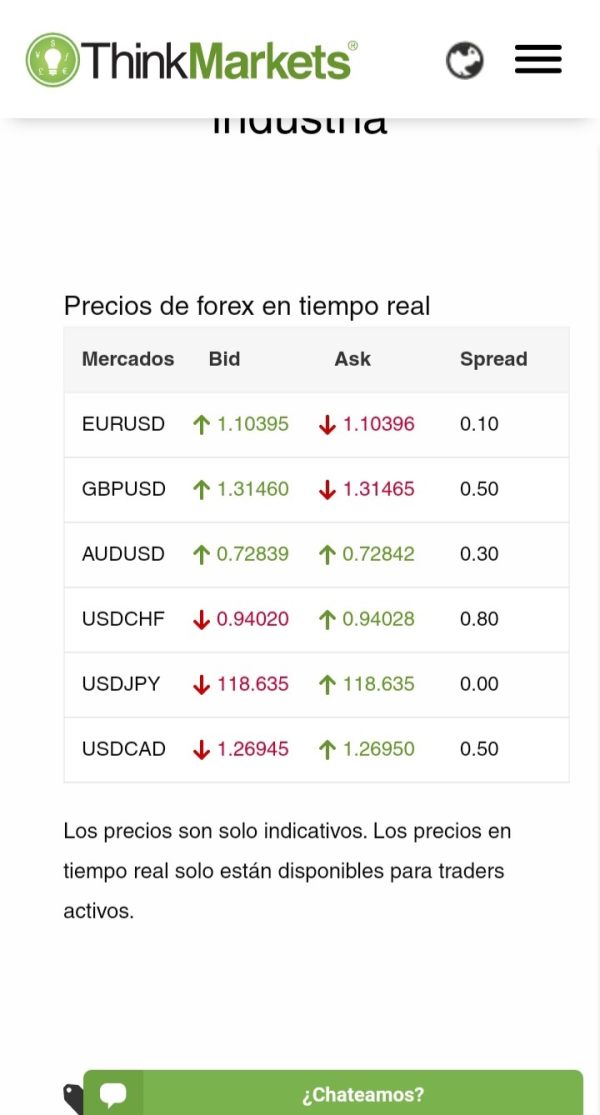Open the globe language selector
Image resolution: width=600 pixels, height=1115 pixels.
pyautogui.click(x=465, y=60)
